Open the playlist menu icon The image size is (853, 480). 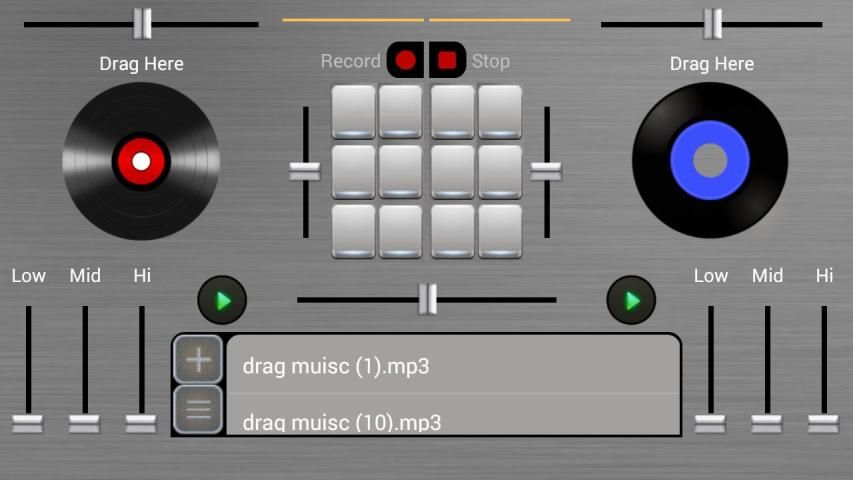(199, 409)
